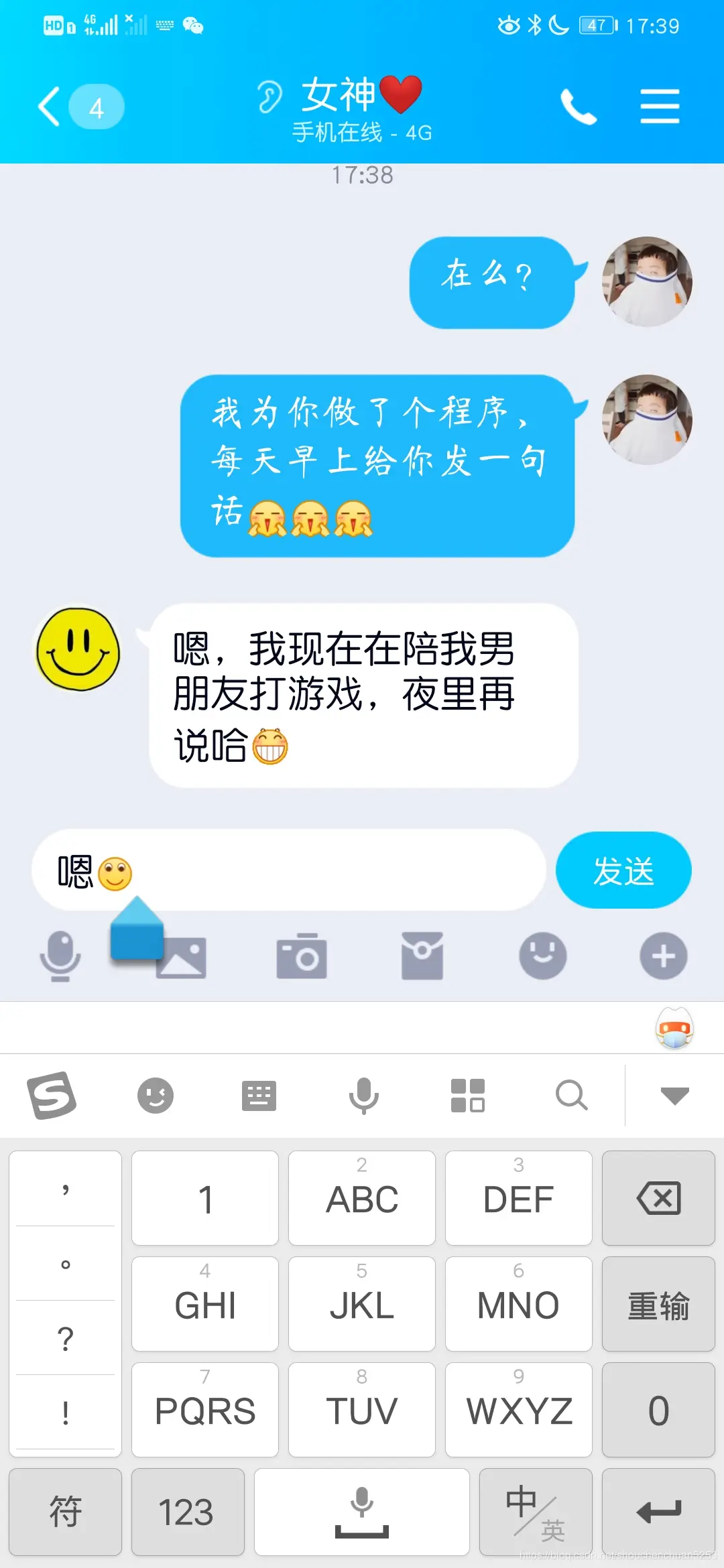Delete the last character with backspace
Screen dimensions: 724x1568
658,1198
